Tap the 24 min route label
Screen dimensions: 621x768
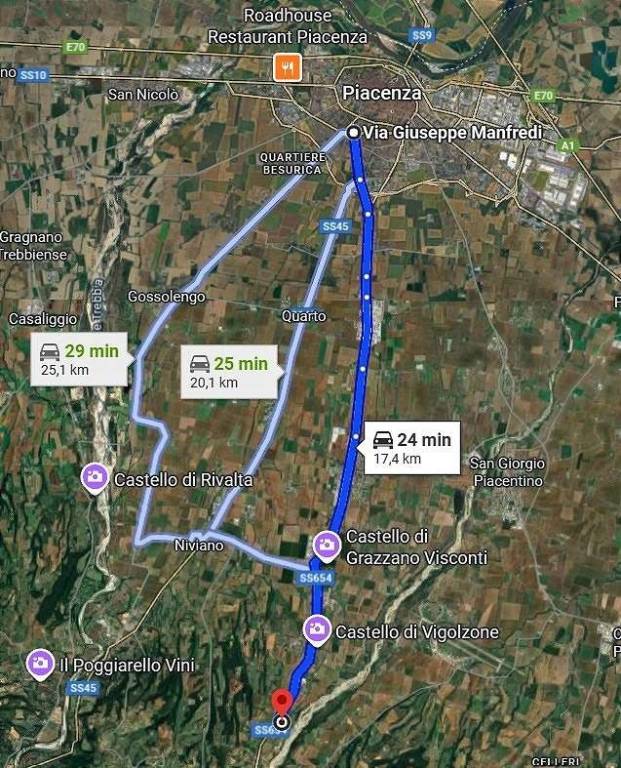[x=411, y=447]
